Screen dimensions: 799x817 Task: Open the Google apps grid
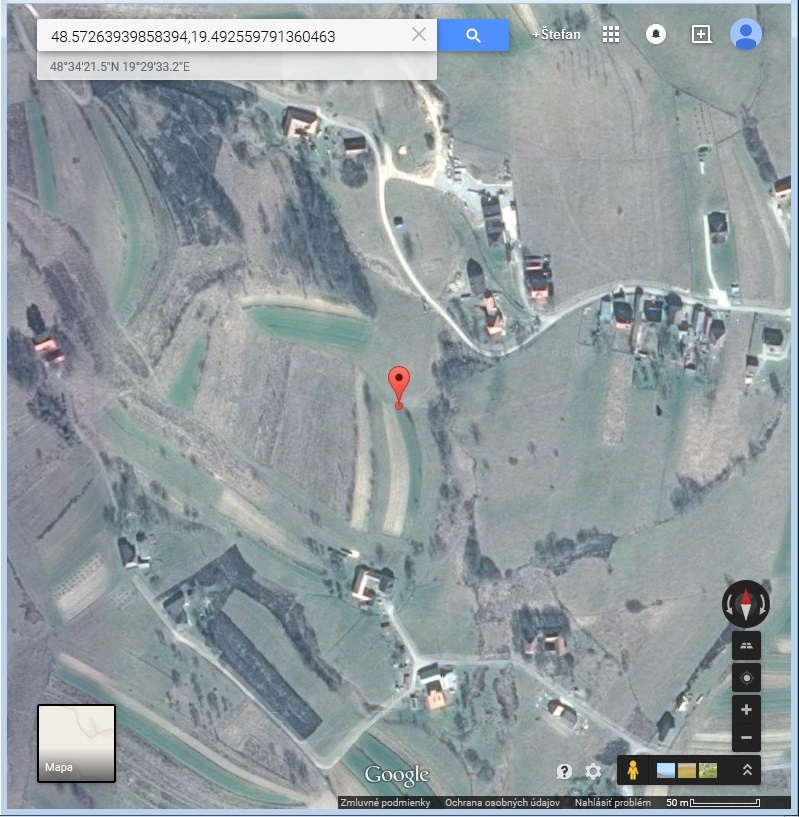point(611,34)
